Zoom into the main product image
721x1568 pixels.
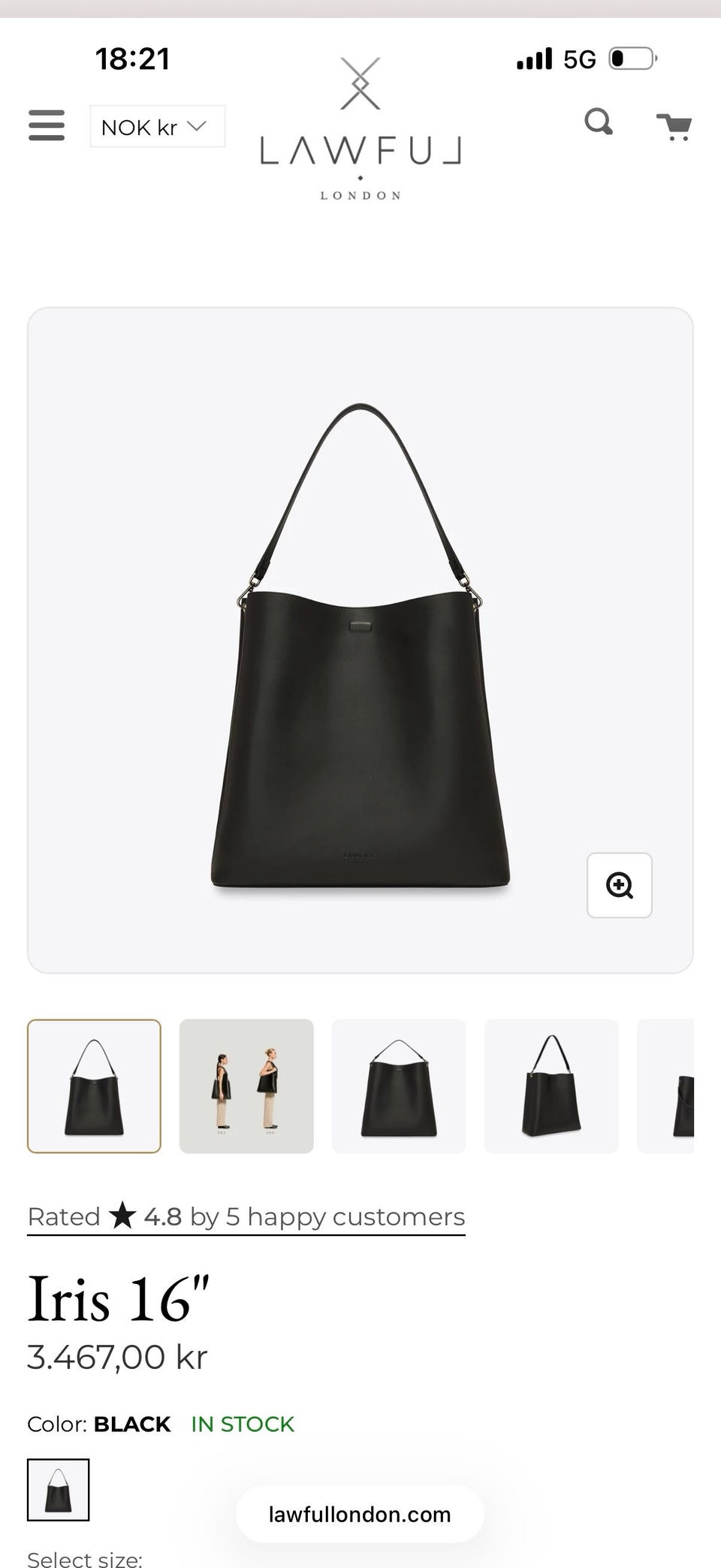[x=619, y=885]
